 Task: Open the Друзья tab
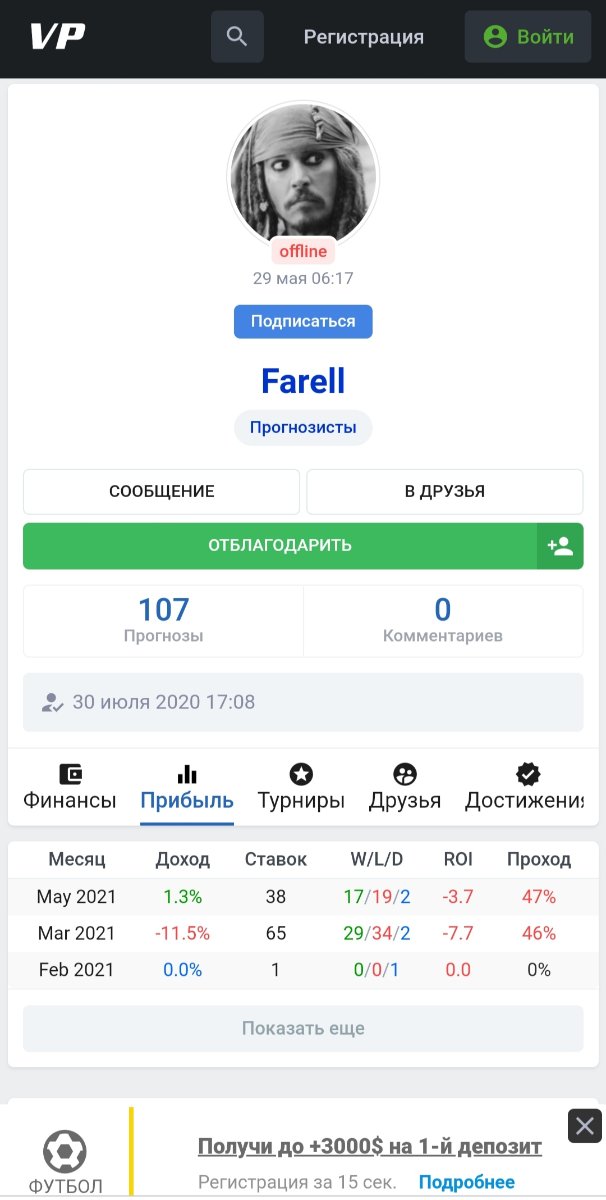[x=405, y=787]
